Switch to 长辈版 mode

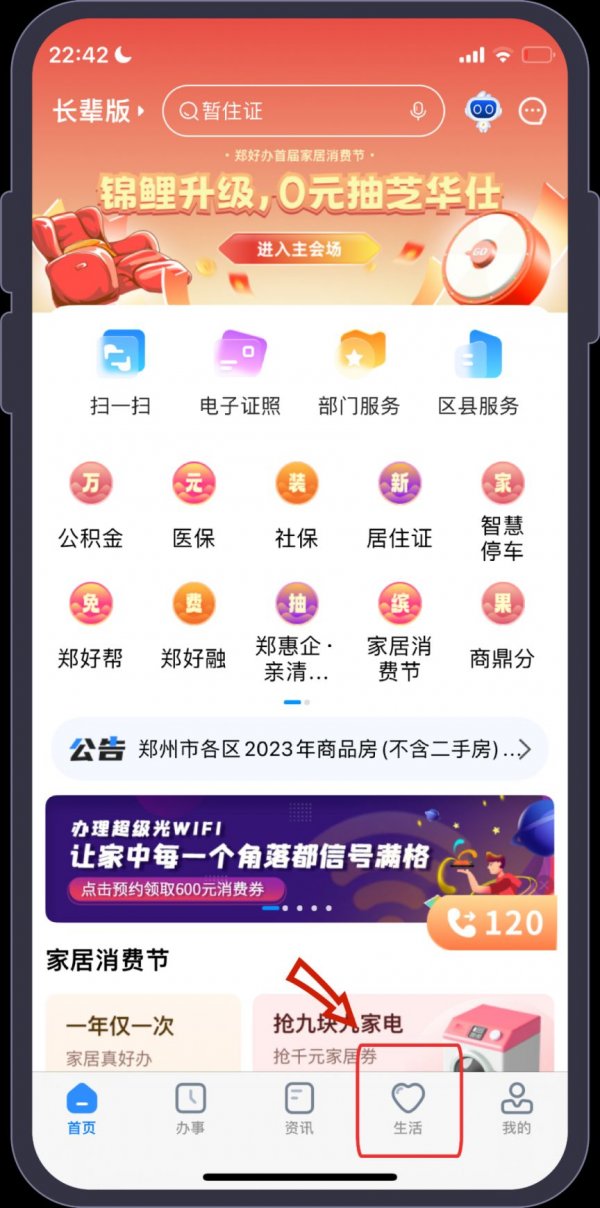(x=98, y=111)
